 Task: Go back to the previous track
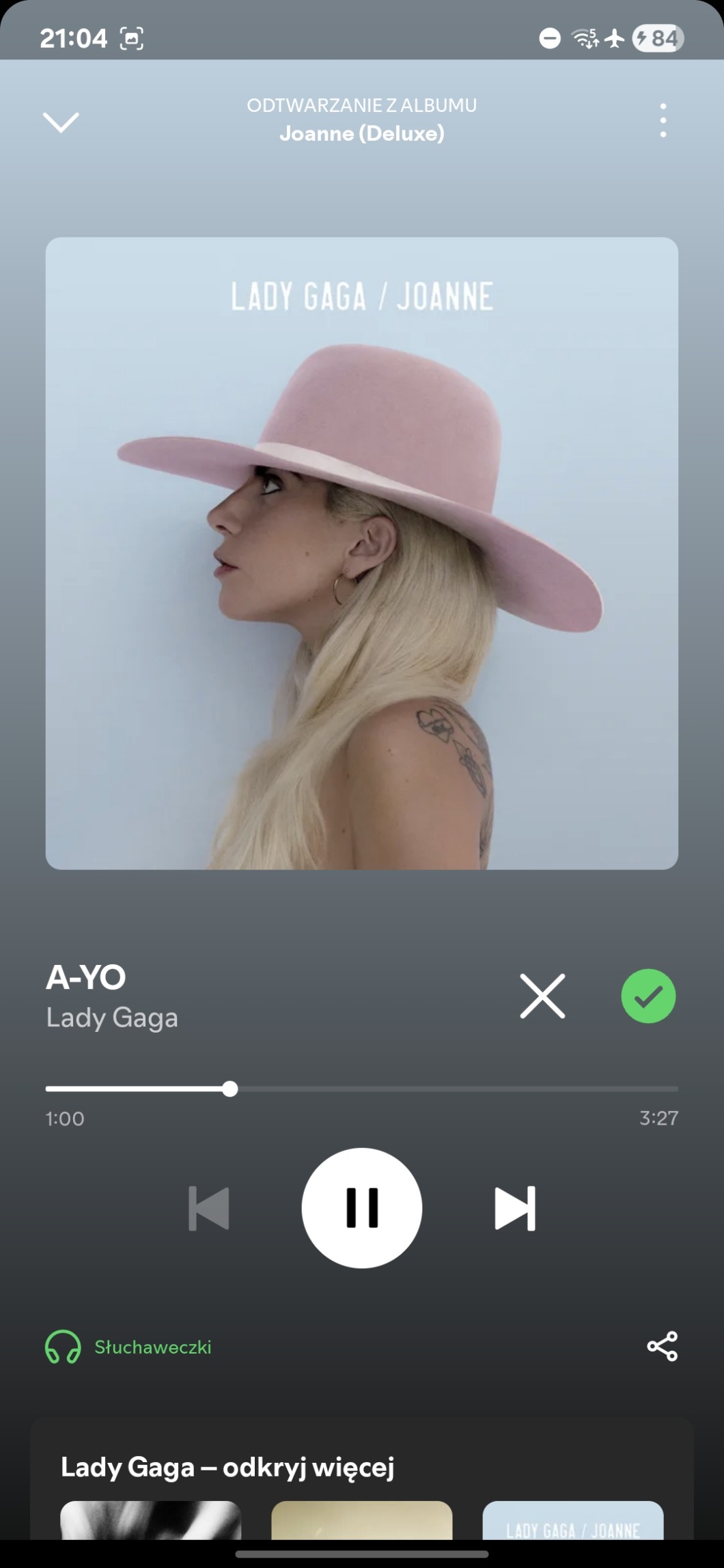(x=208, y=1208)
